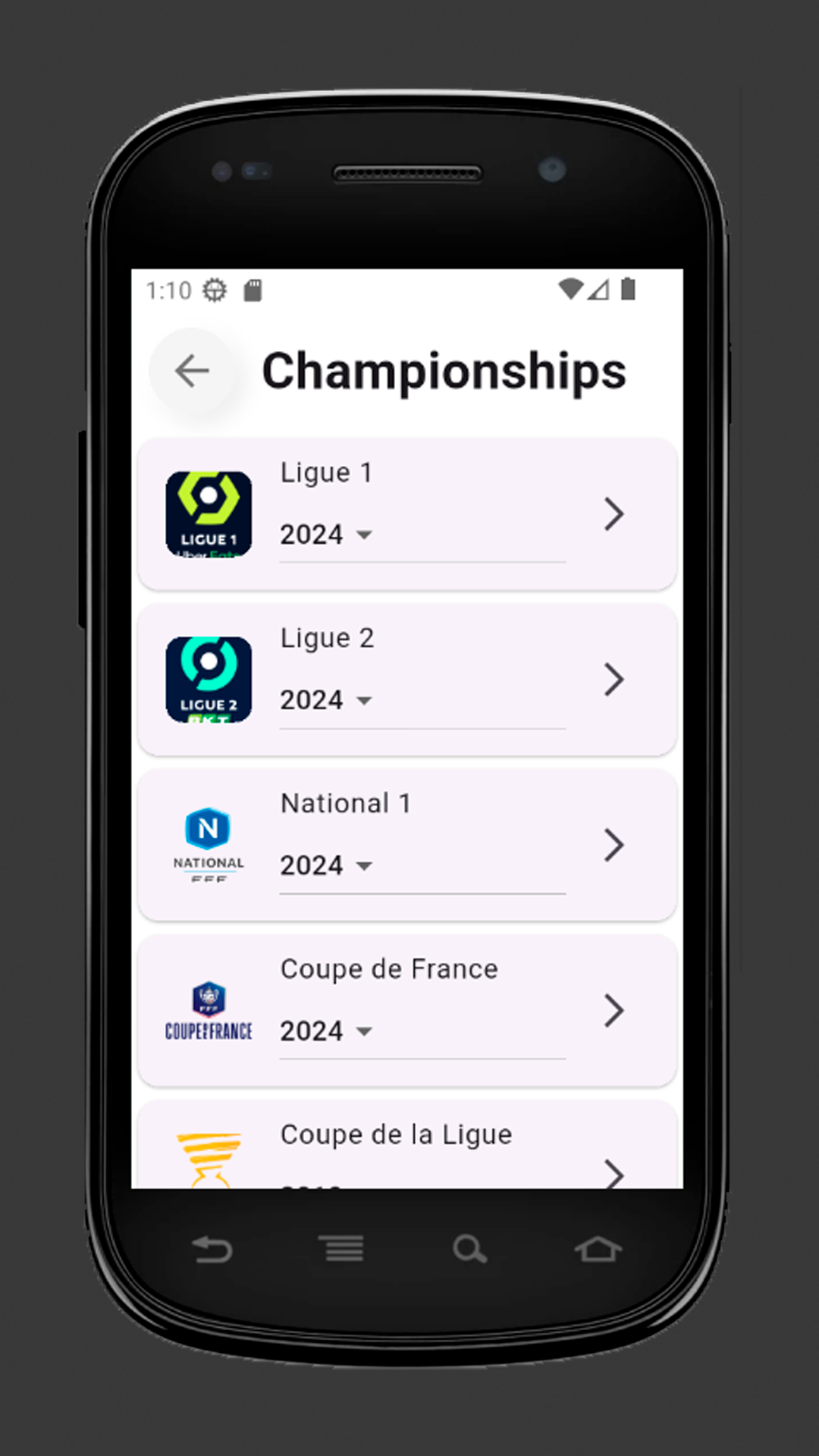Tap the National 1 chevron arrow

[x=613, y=845]
